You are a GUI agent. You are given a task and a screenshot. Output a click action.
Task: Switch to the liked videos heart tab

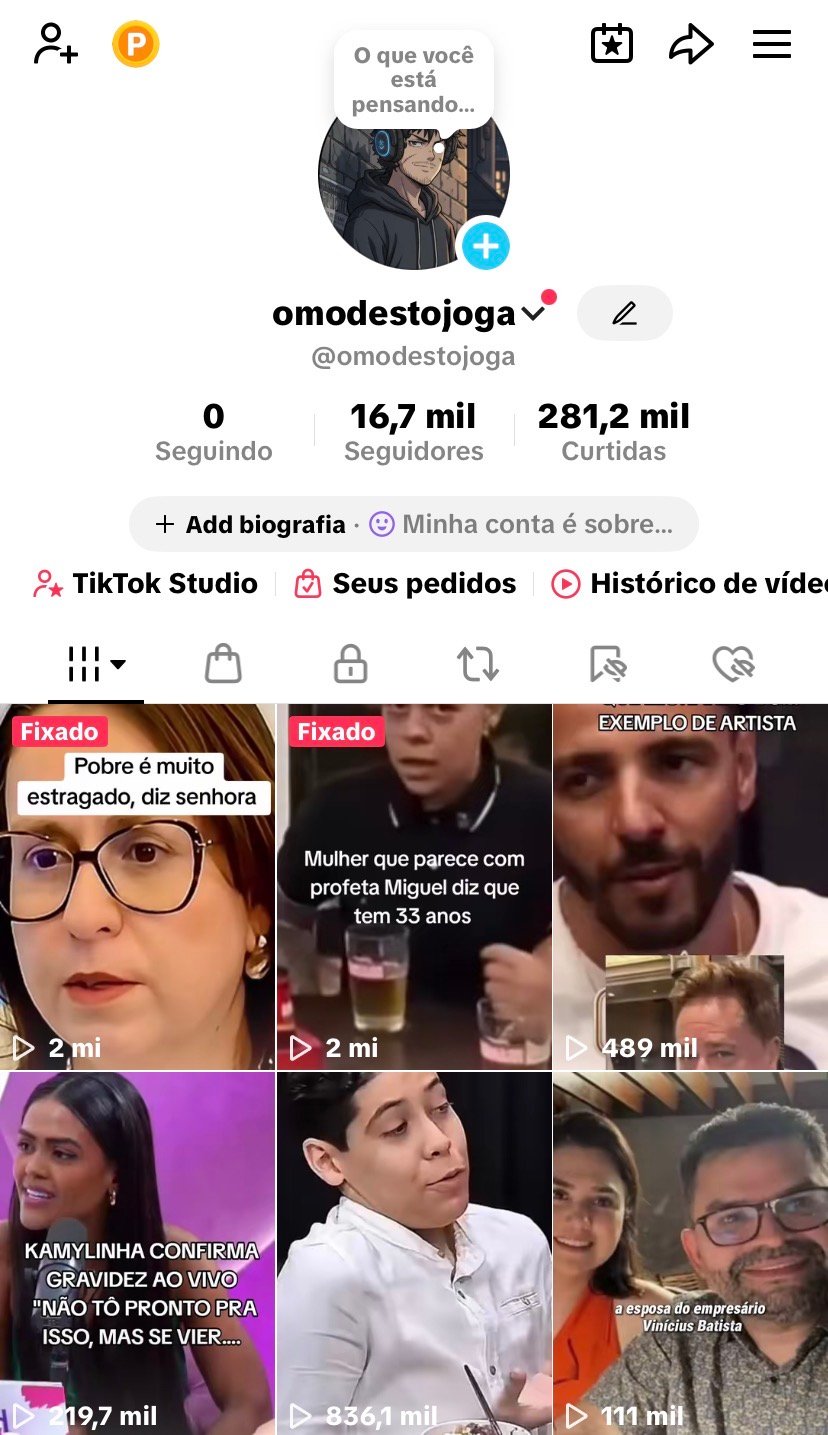[733, 663]
